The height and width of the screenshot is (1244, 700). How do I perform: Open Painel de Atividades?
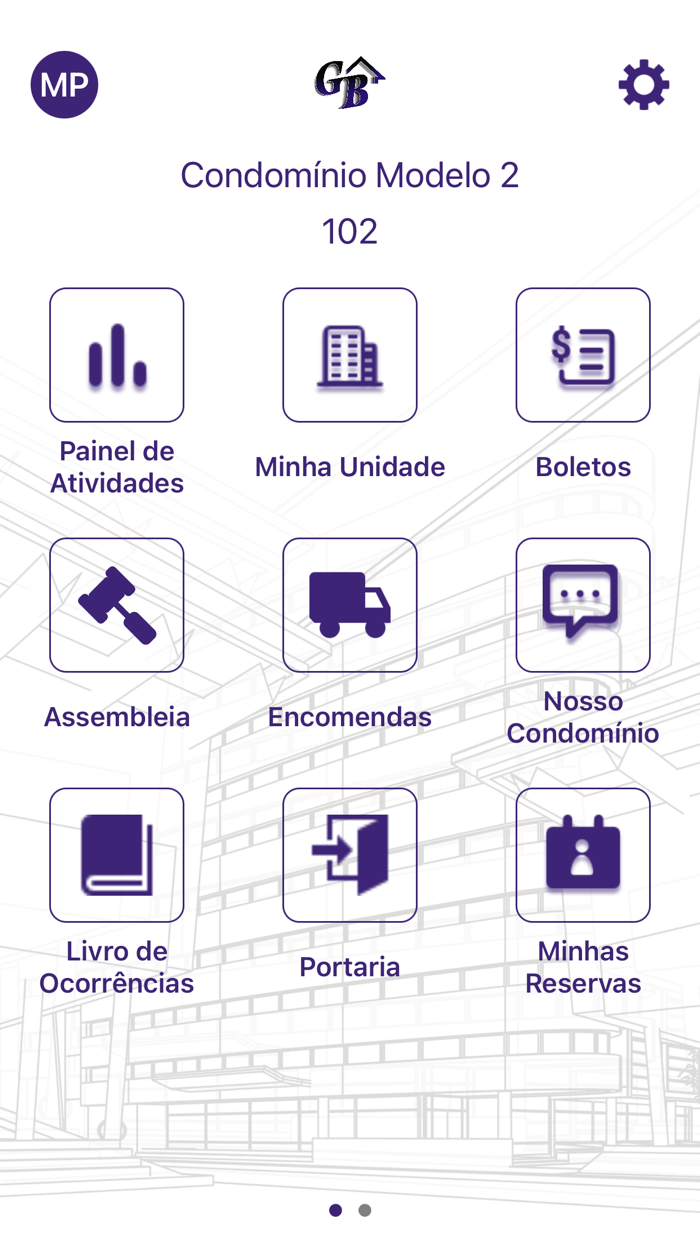click(x=117, y=355)
